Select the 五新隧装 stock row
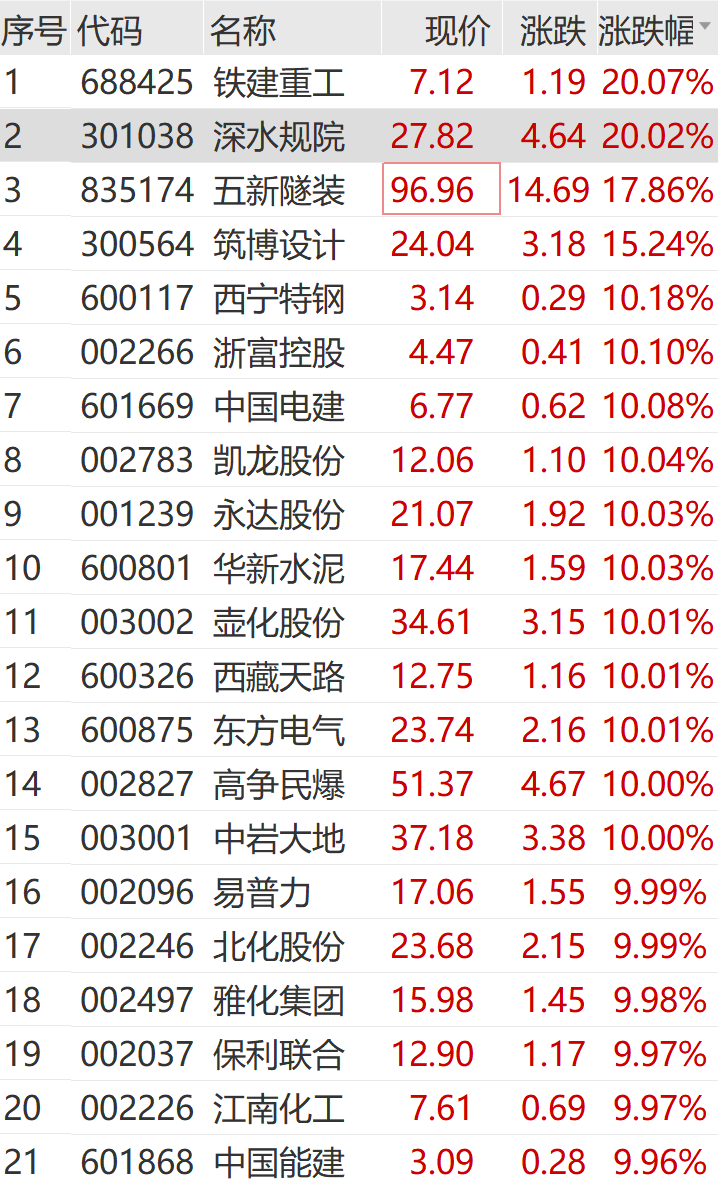Viewport: 718px width, 1186px height. coord(279,190)
